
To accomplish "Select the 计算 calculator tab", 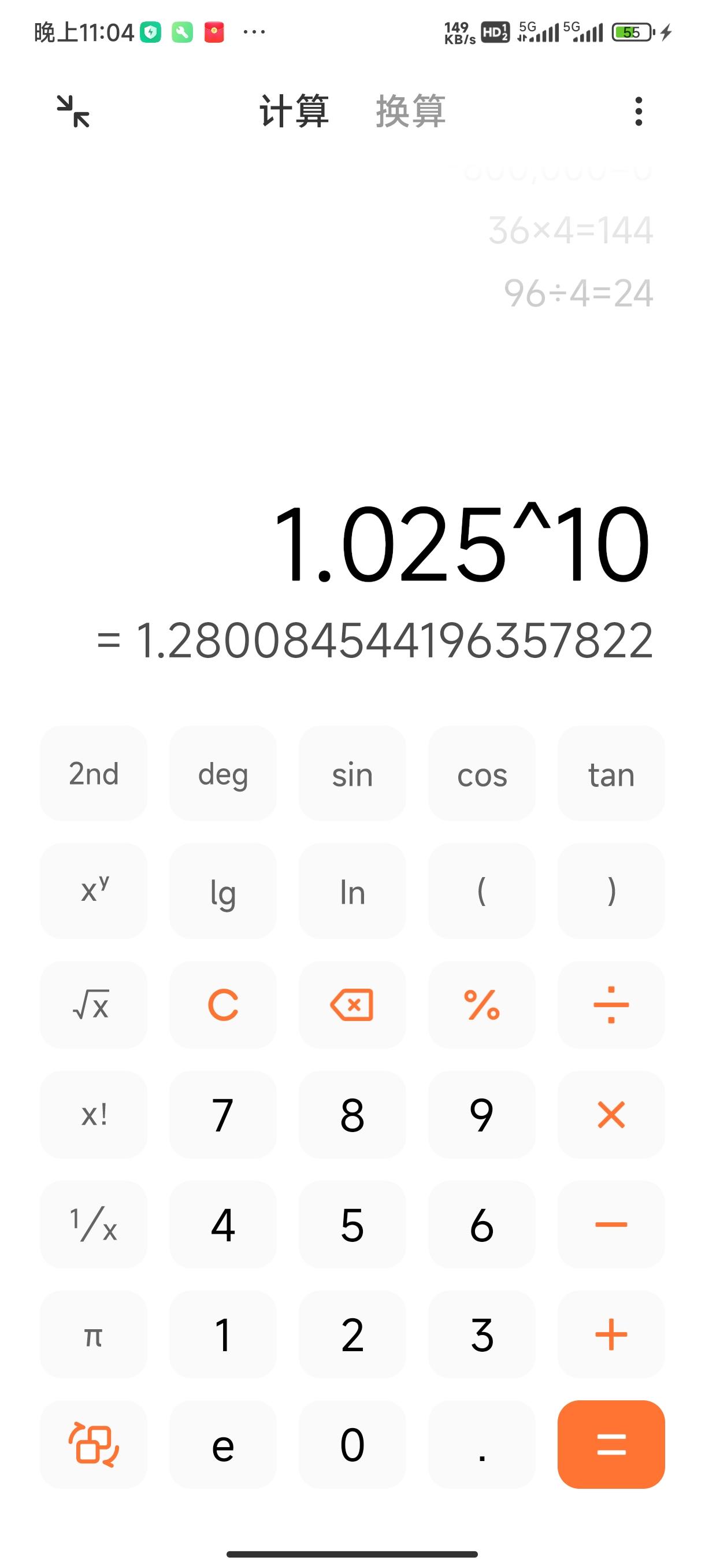I will pyautogui.click(x=294, y=113).
